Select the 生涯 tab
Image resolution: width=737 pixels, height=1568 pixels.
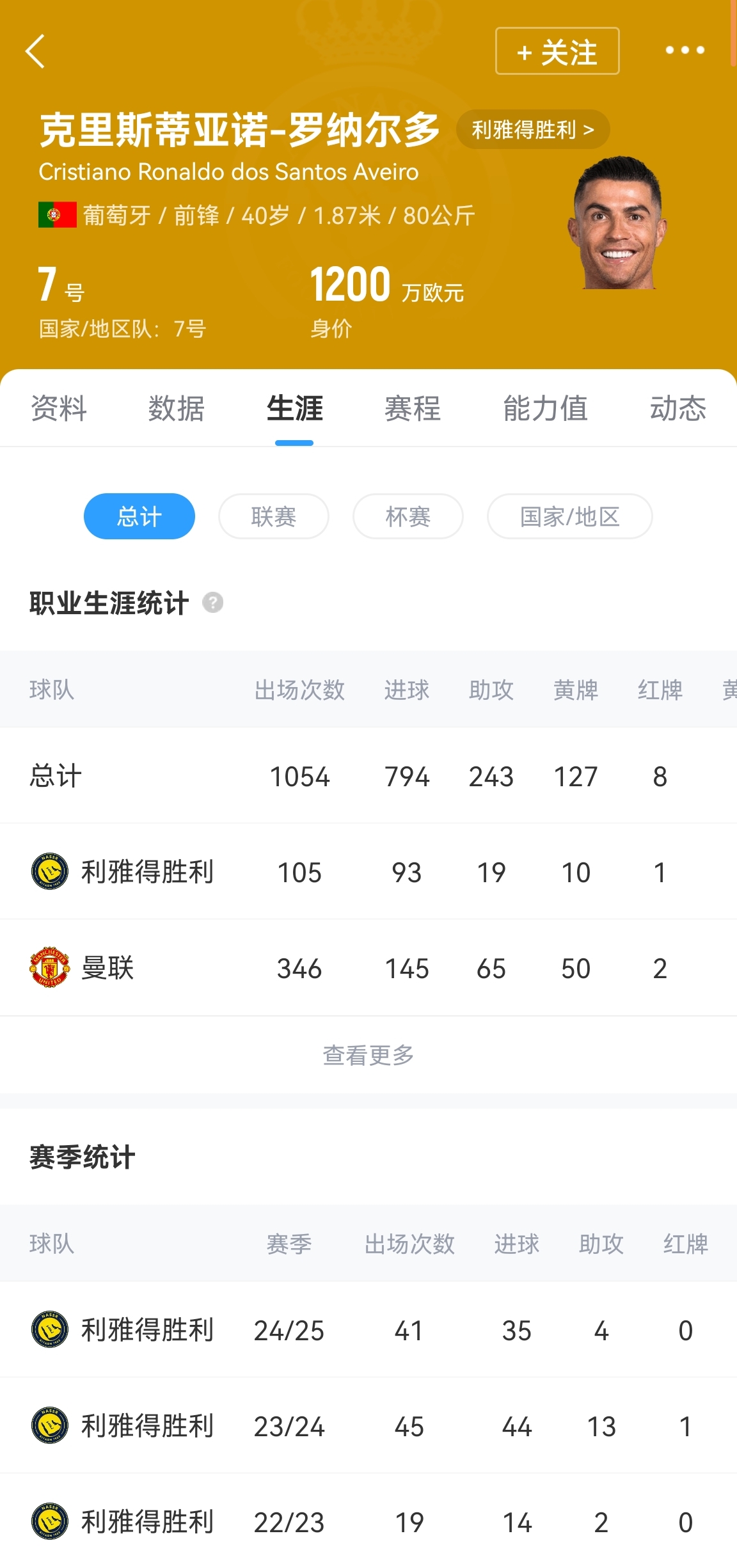click(x=294, y=408)
